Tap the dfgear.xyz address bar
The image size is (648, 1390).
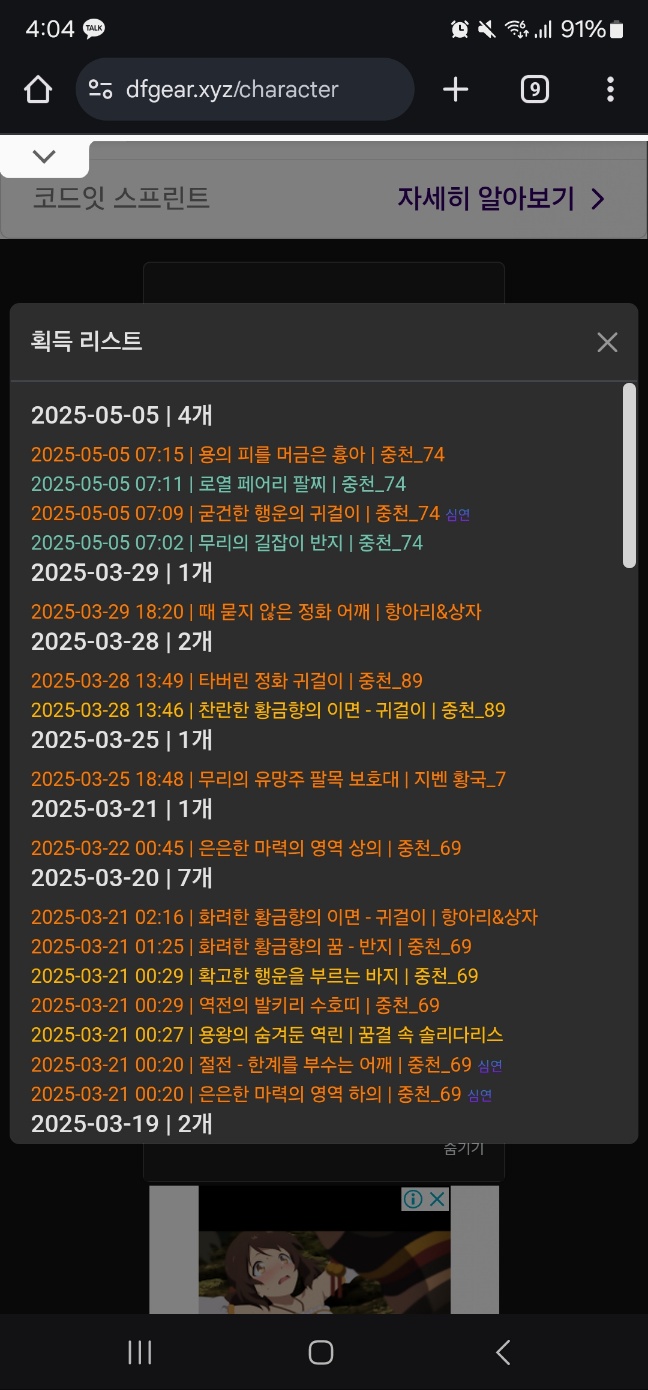(245, 90)
